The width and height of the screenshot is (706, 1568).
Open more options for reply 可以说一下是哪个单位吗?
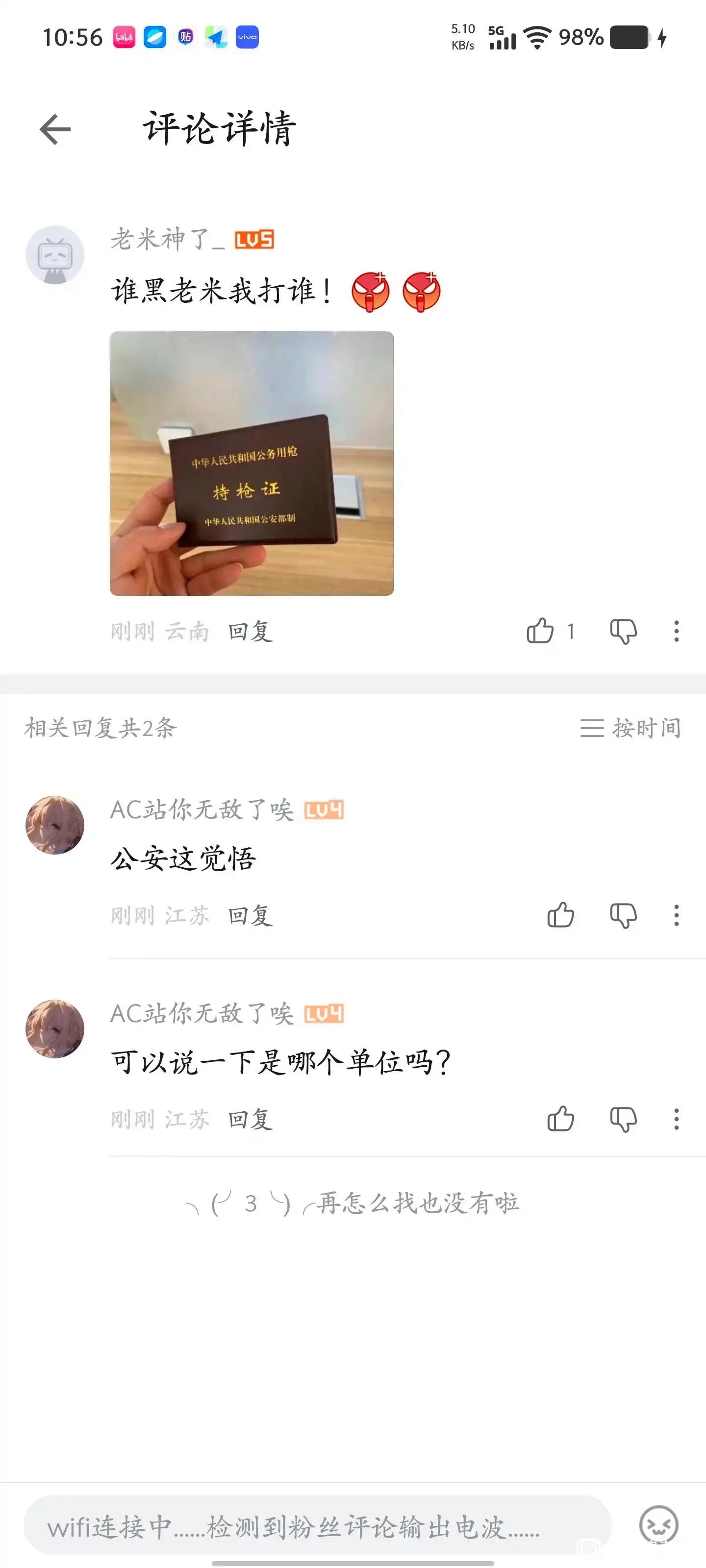tap(676, 1119)
